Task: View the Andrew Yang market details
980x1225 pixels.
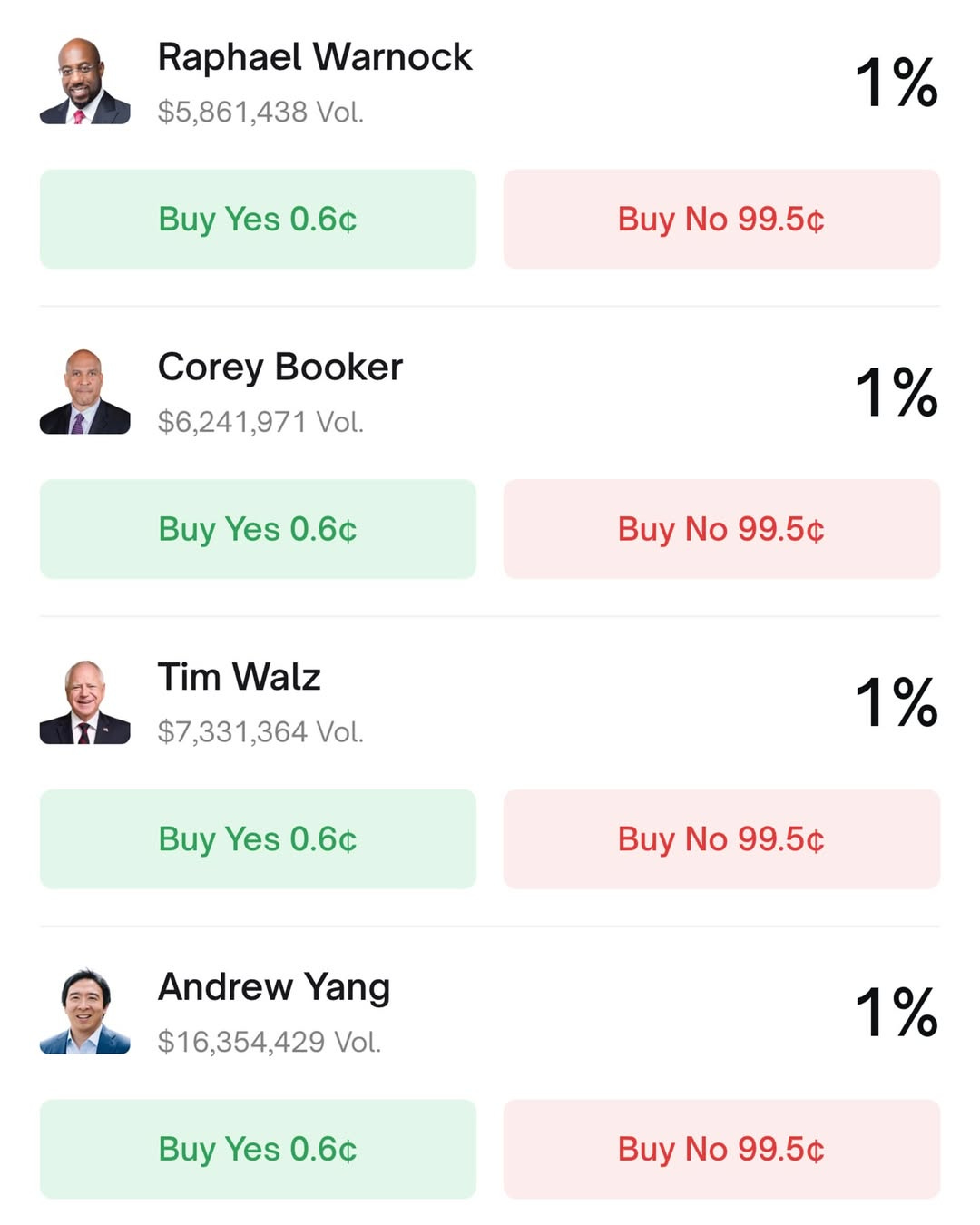Action: 273,987
